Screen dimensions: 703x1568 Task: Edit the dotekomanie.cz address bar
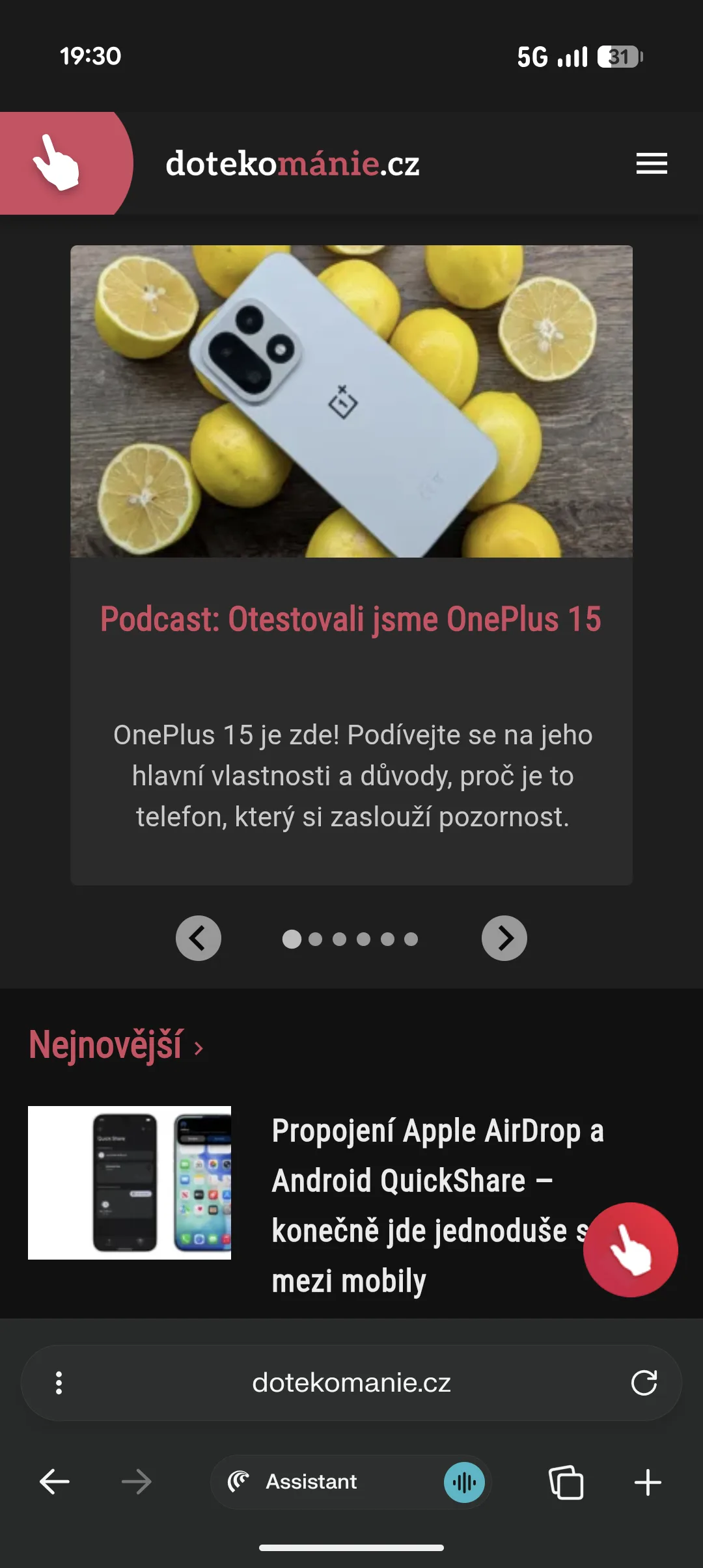351,1383
